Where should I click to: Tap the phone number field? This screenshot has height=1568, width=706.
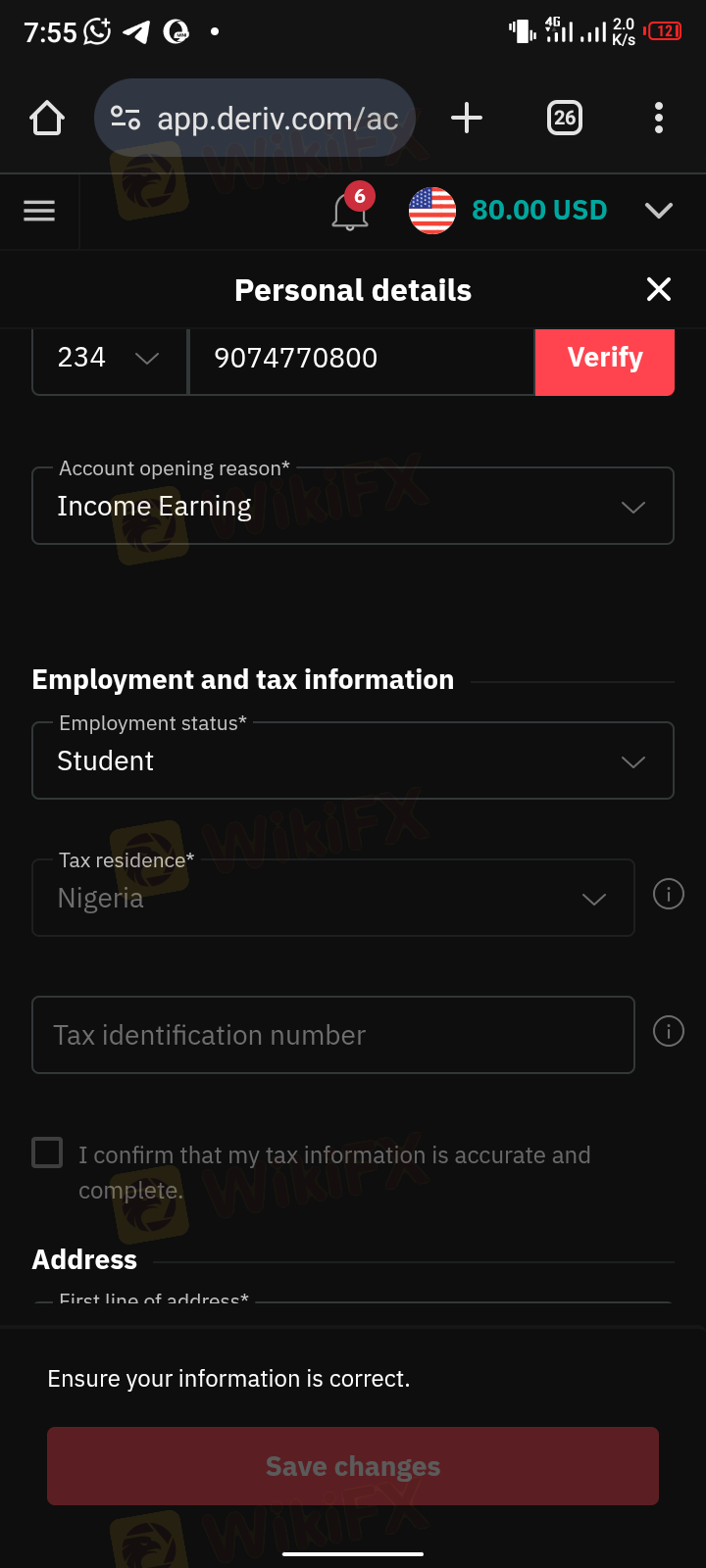click(361, 358)
